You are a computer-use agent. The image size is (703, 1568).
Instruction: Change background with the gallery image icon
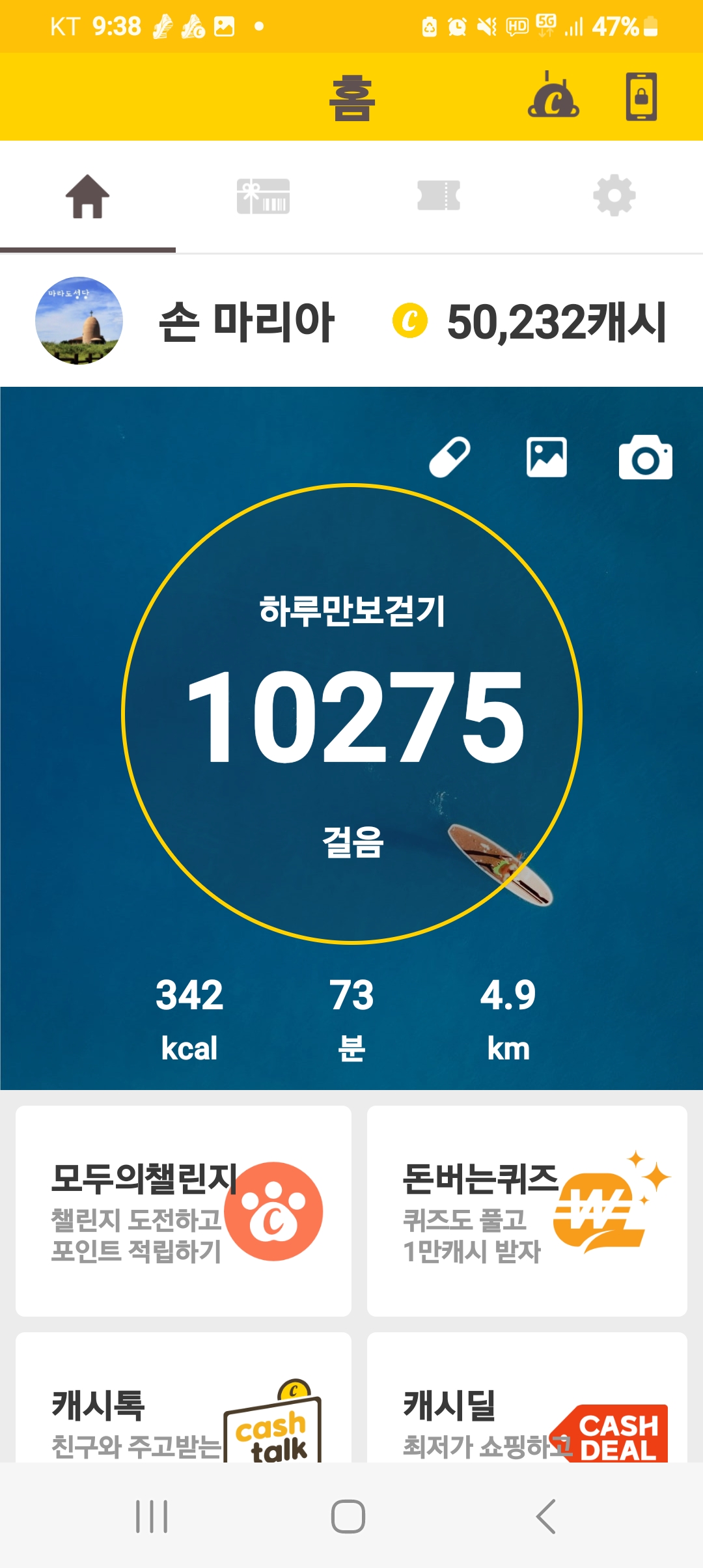[547, 457]
